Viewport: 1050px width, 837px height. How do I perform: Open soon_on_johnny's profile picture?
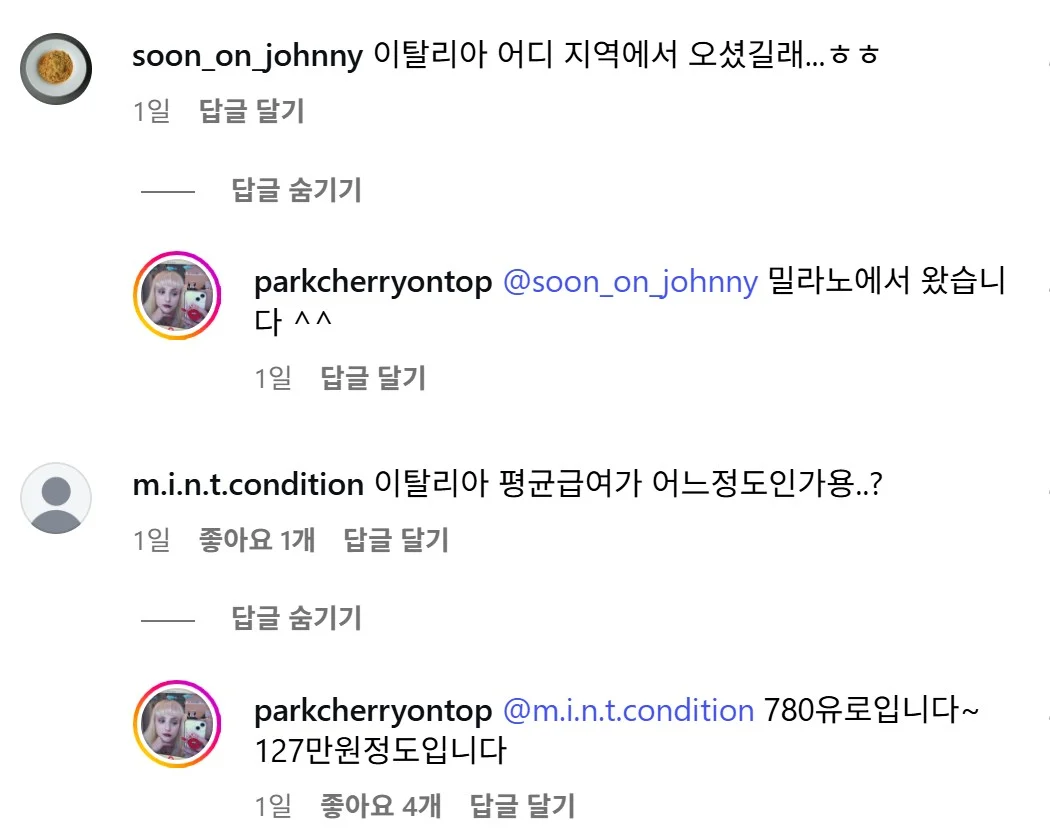[x=56, y=68]
